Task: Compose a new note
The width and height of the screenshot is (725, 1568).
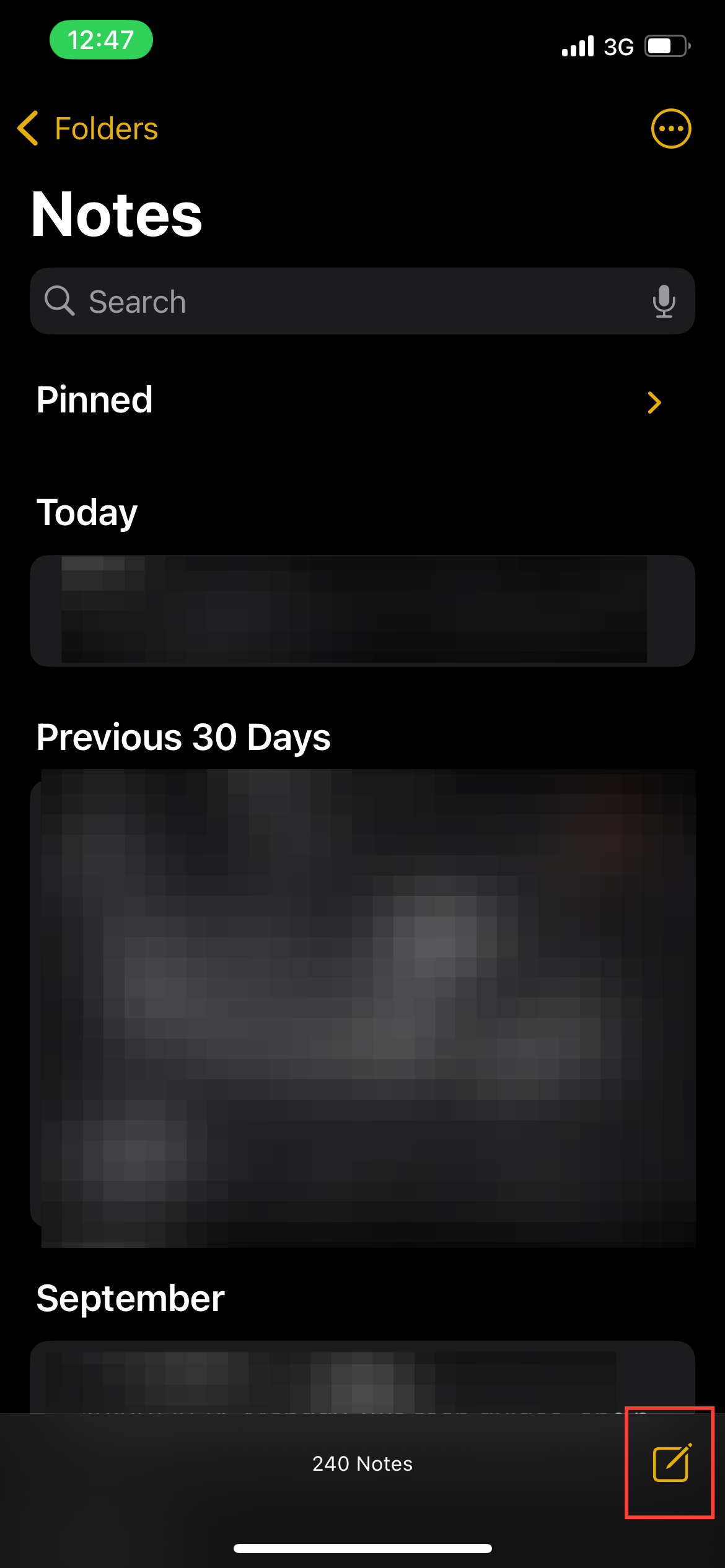Action: click(671, 1463)
